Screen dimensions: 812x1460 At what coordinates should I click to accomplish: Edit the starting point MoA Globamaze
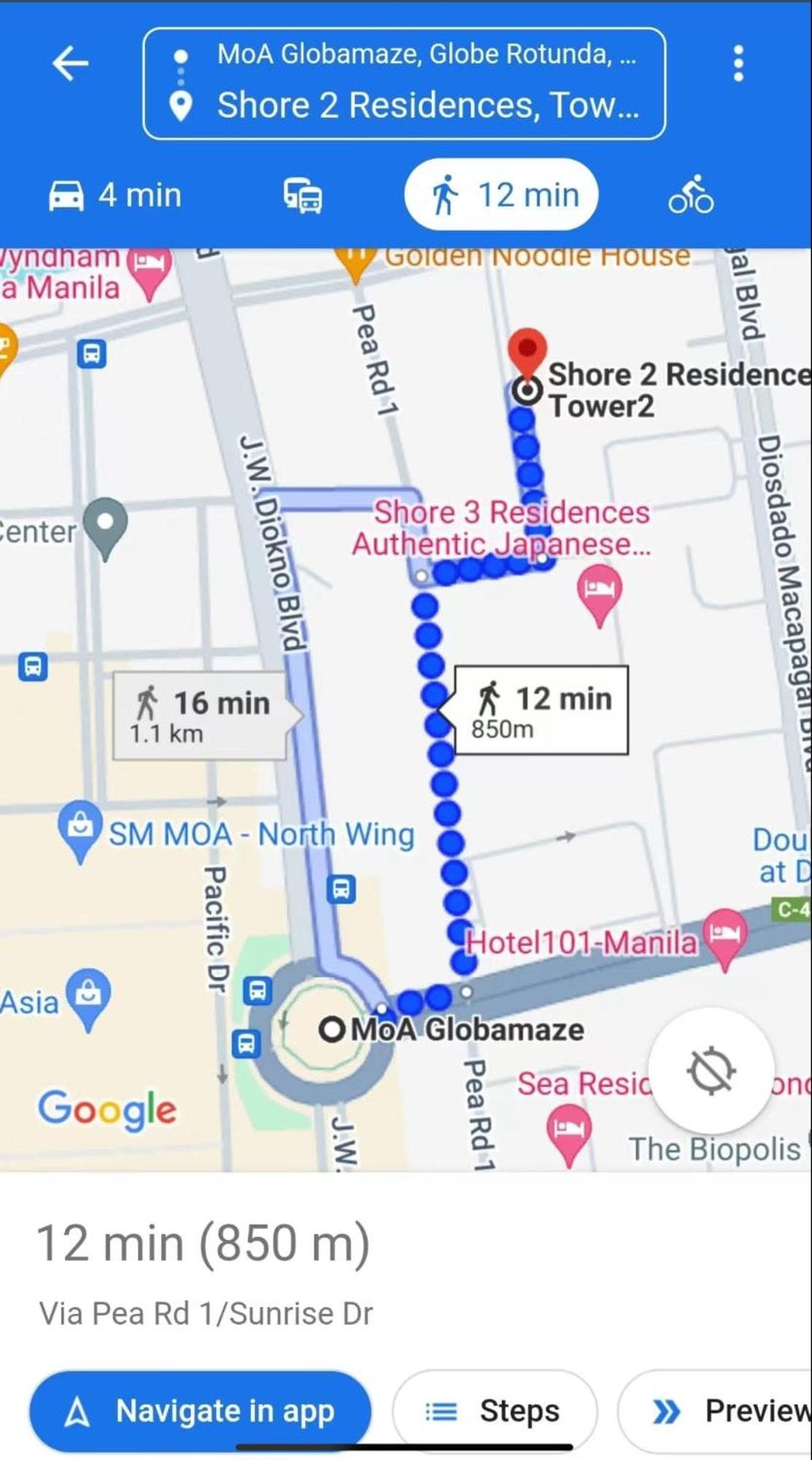(425, 55)
